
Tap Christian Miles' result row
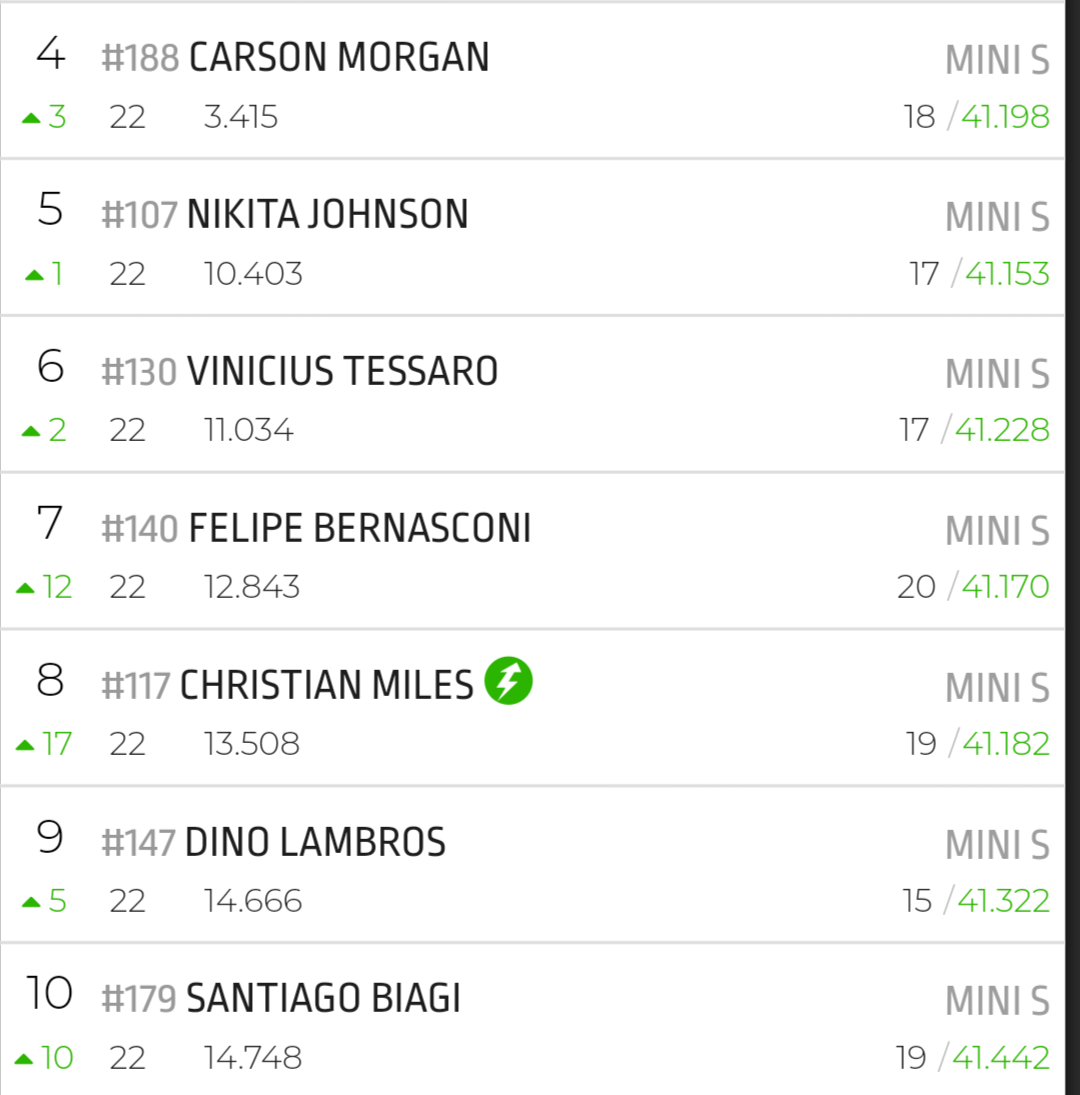coord(326,686)
